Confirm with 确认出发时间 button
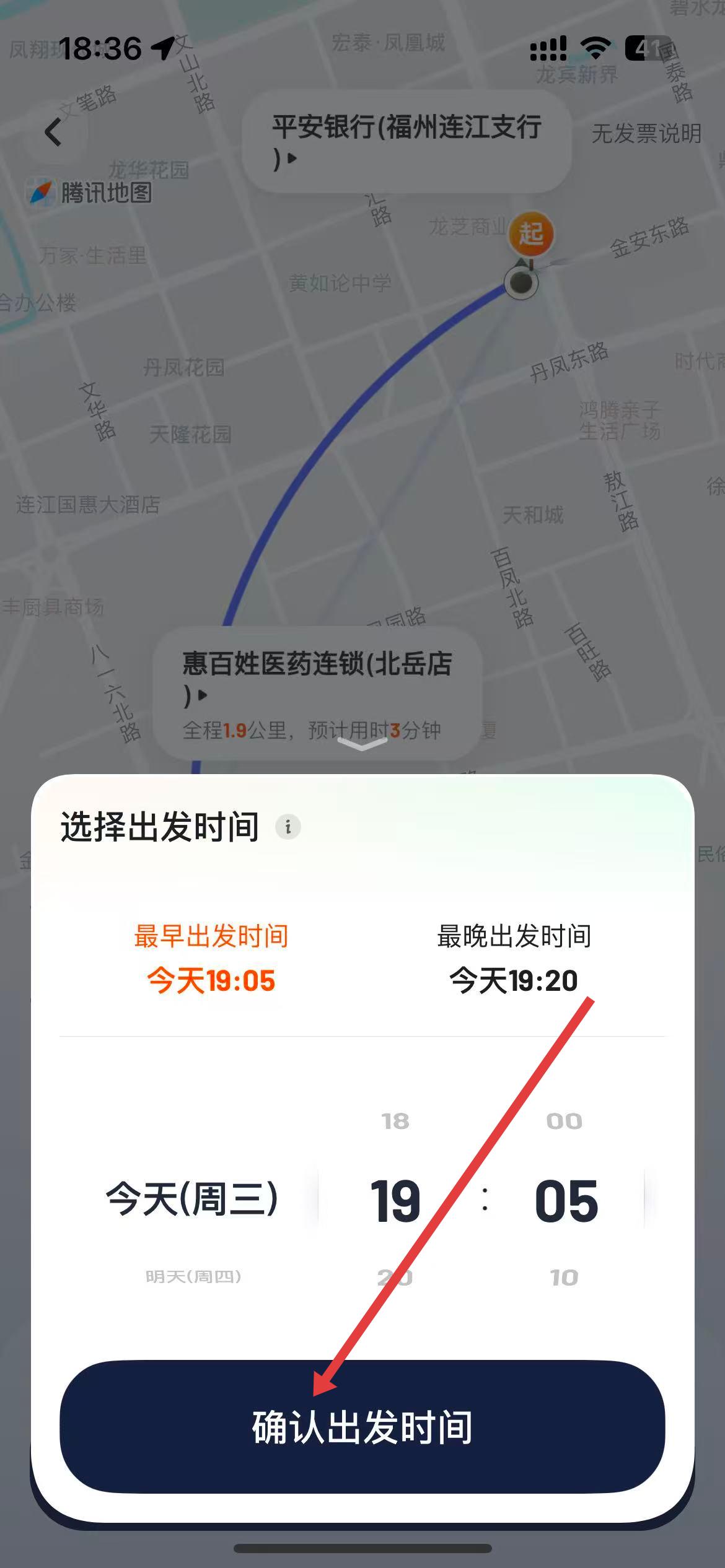 click(362, 1427)
